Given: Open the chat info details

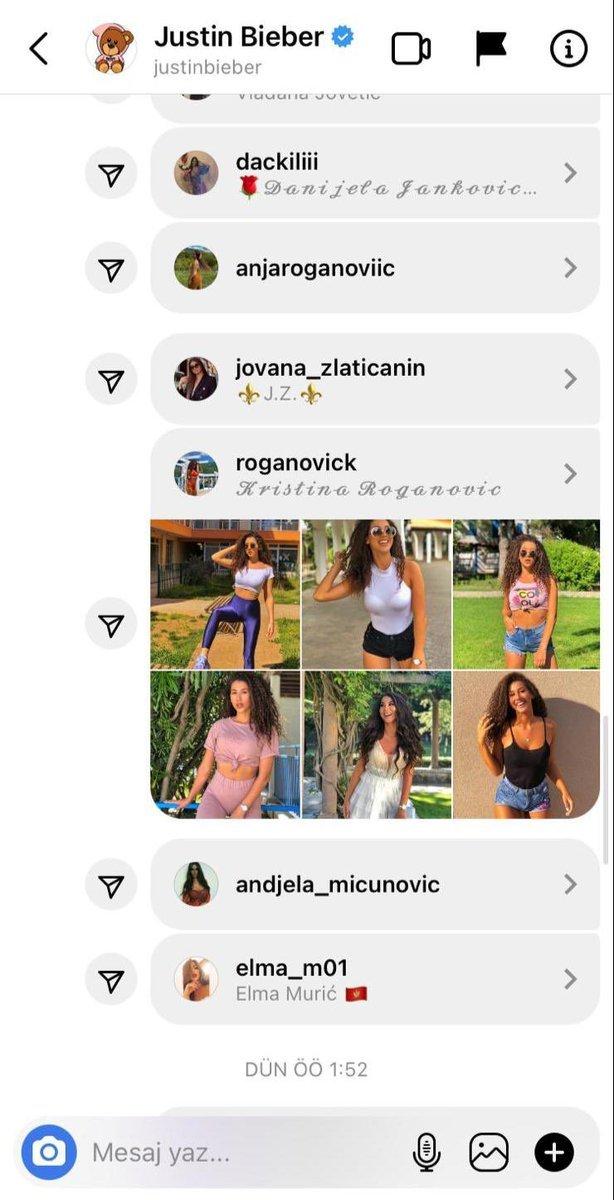Looking at the screenshot, I should coord(569,48).
